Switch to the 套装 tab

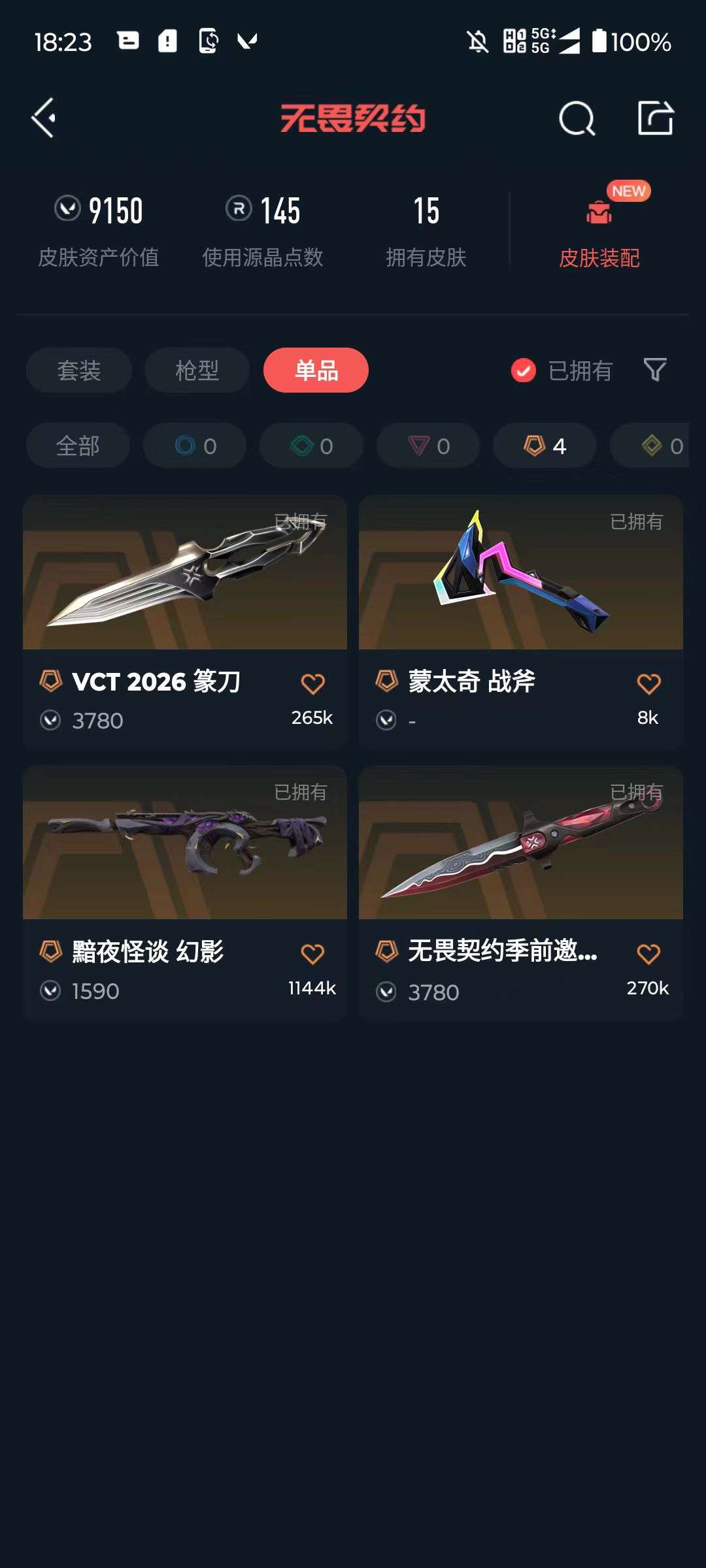point(78,370)
